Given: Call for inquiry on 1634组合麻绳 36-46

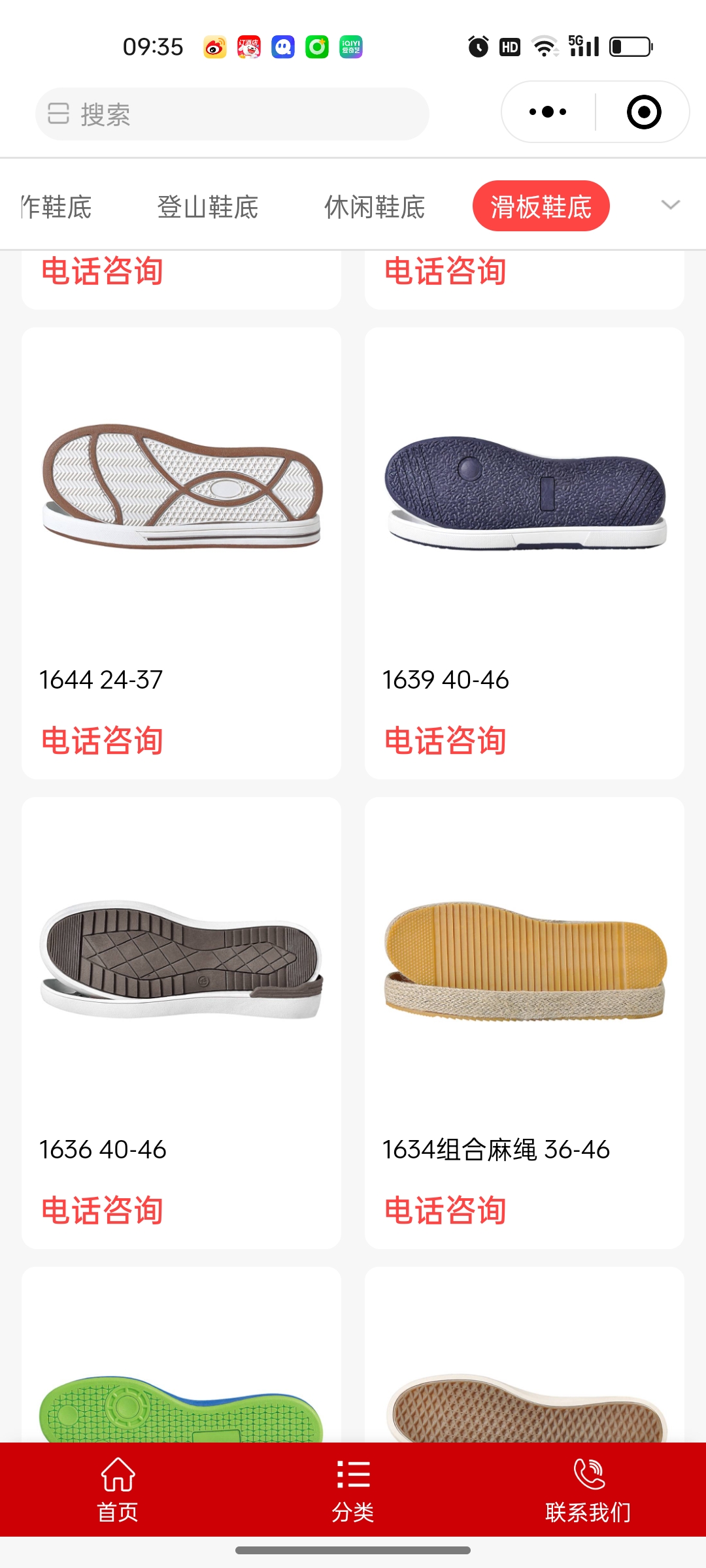Looking at the screenshot, I should (445, 1210).
